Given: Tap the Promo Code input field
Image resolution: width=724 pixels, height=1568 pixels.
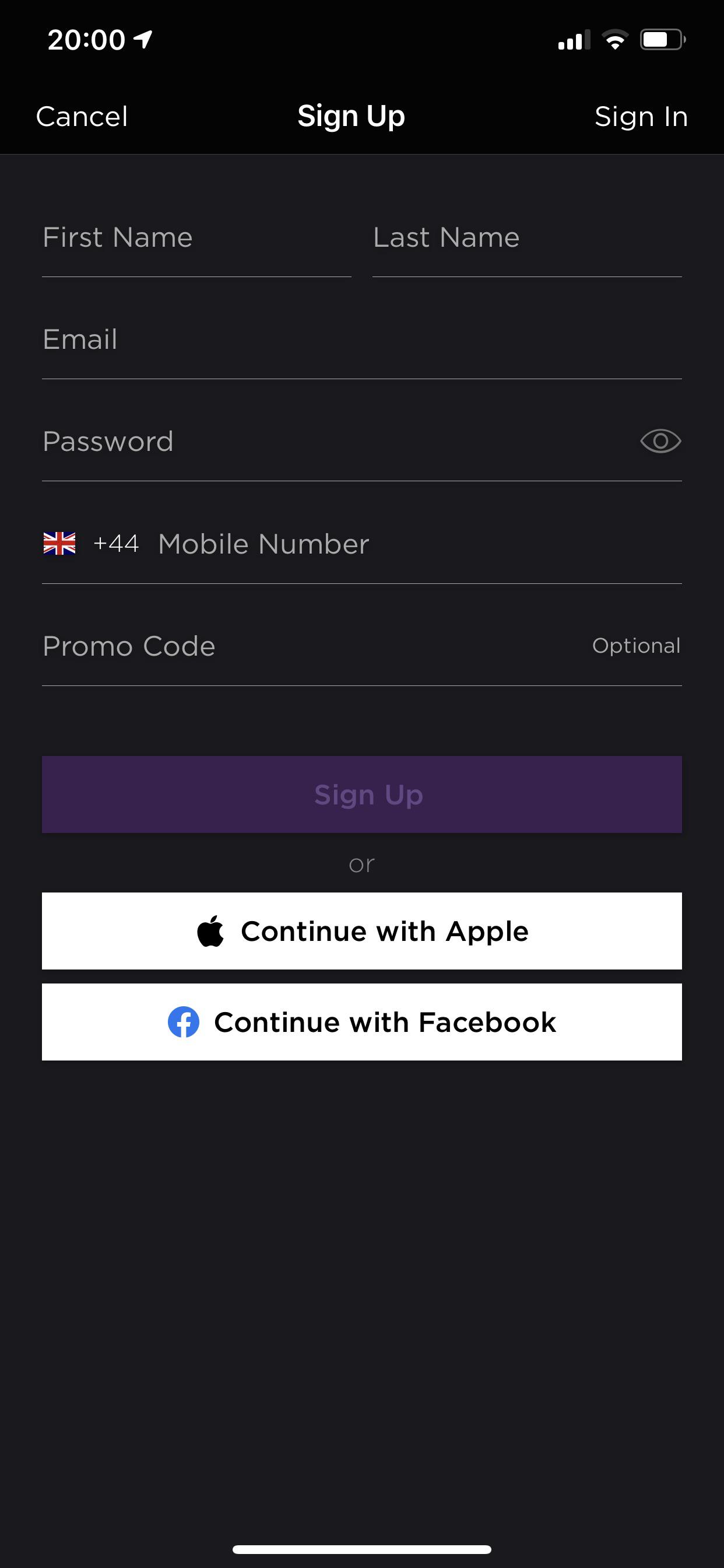Looking at the screenshot, I should [243, 646].
